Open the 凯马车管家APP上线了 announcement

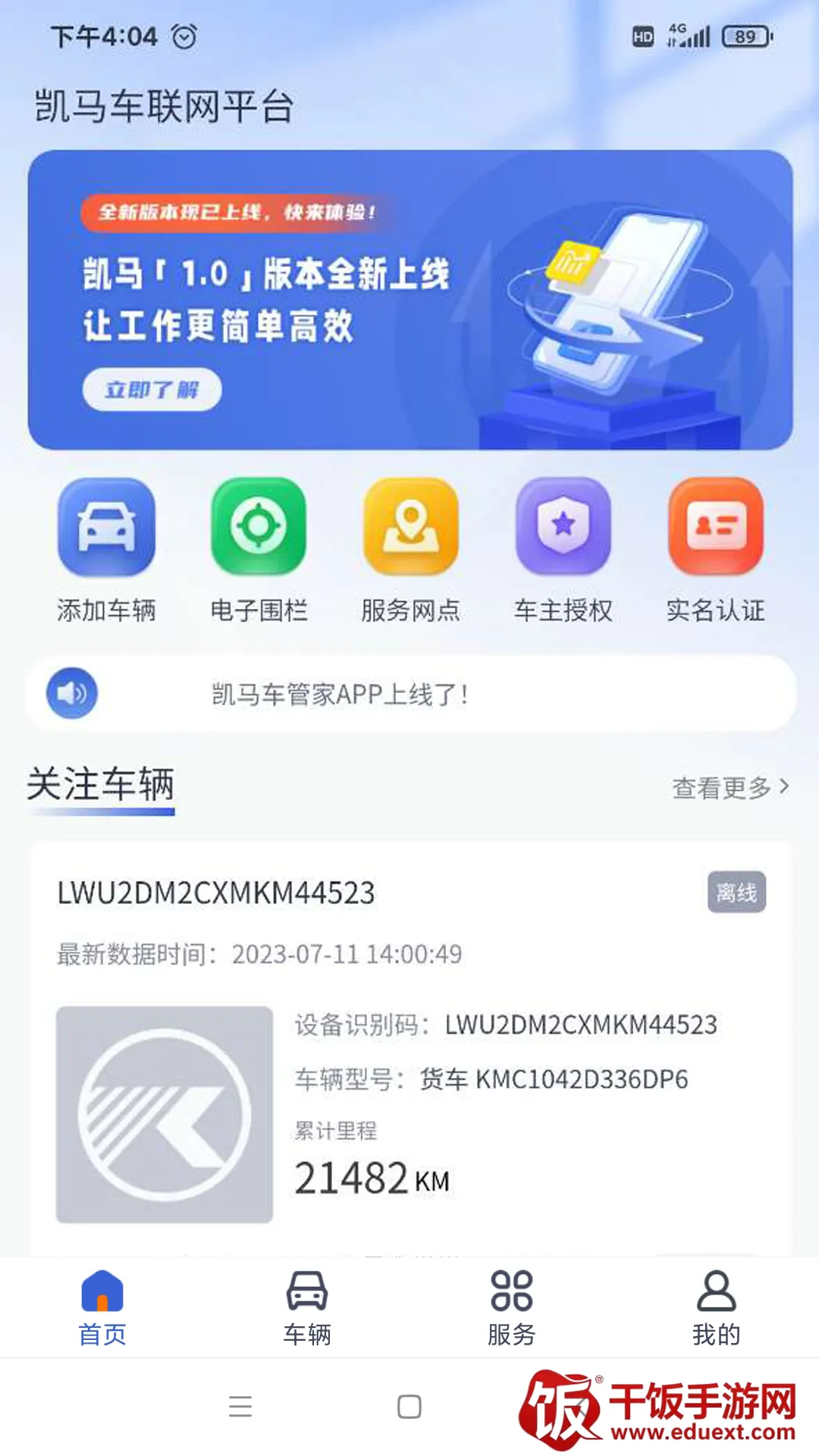coord(339,694)
